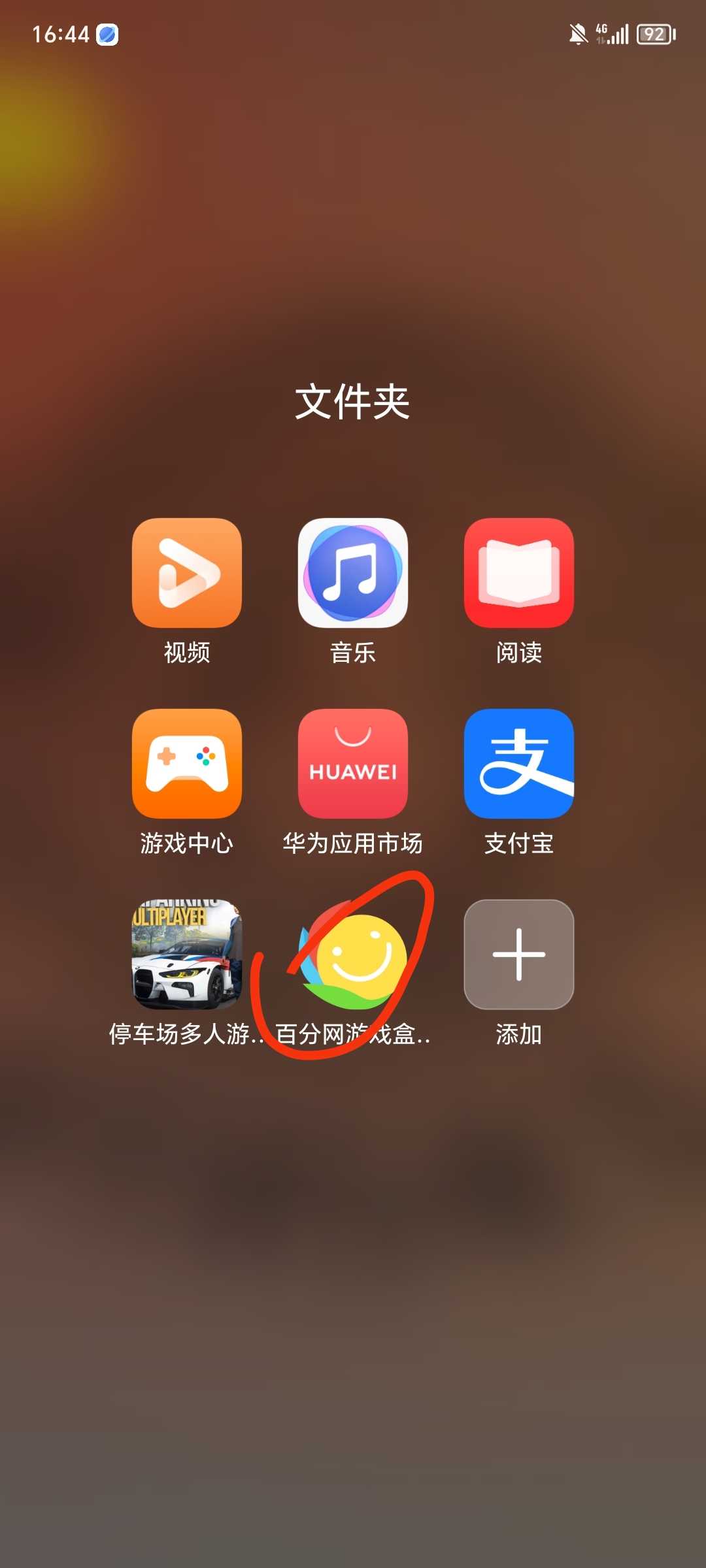Launch 华为应用市场 app store
Image resolution: width=706 pixels, height=1568 pixels.
click(353, 764)
